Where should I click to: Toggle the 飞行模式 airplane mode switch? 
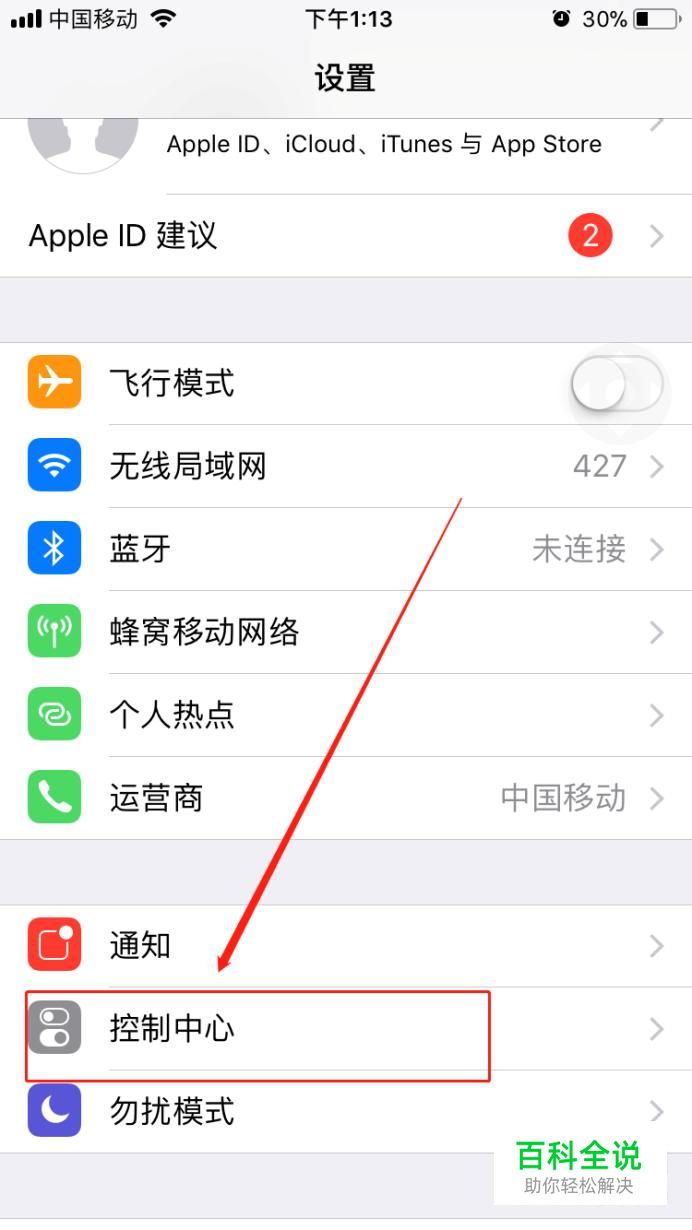617,383
